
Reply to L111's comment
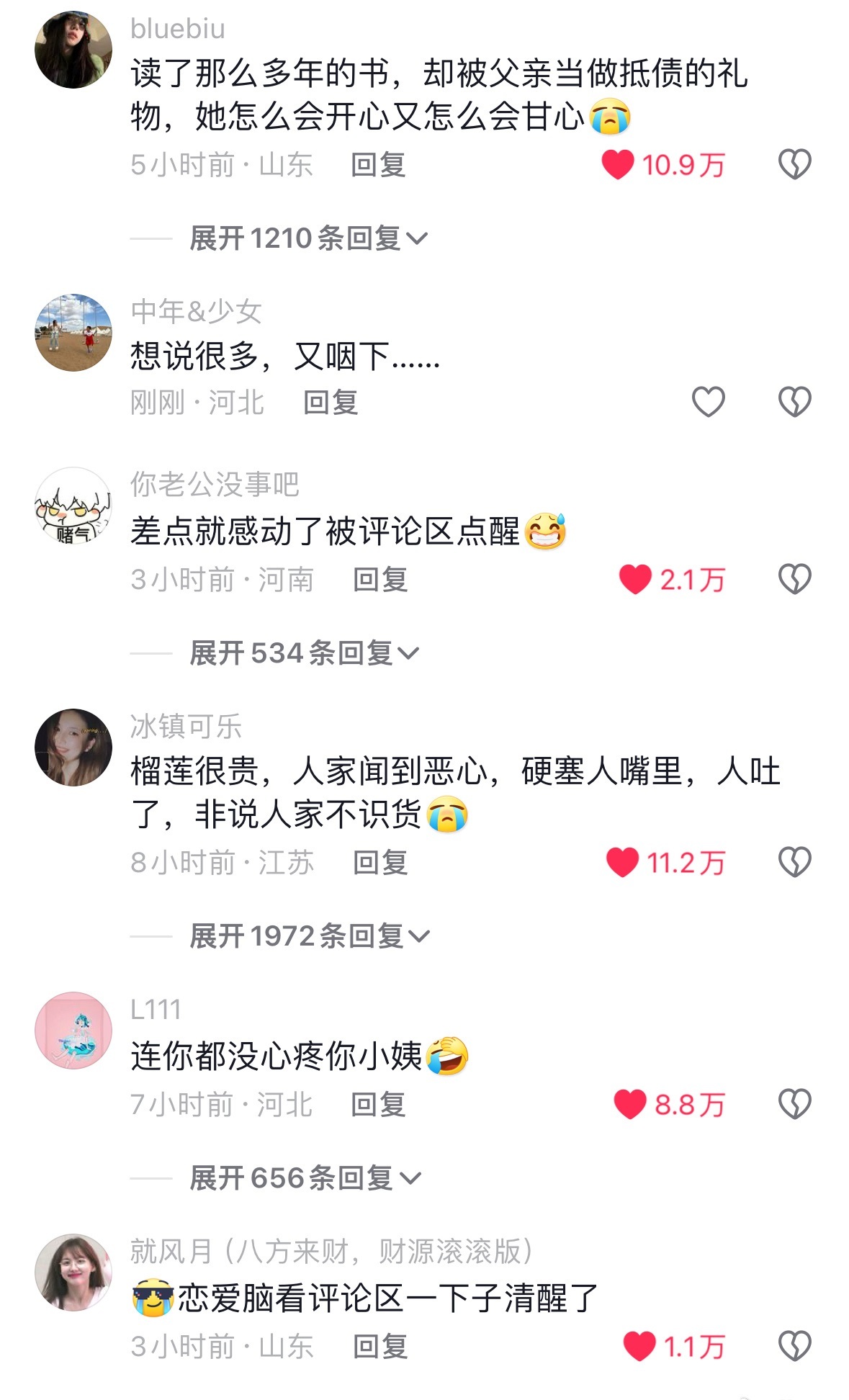378,1104
